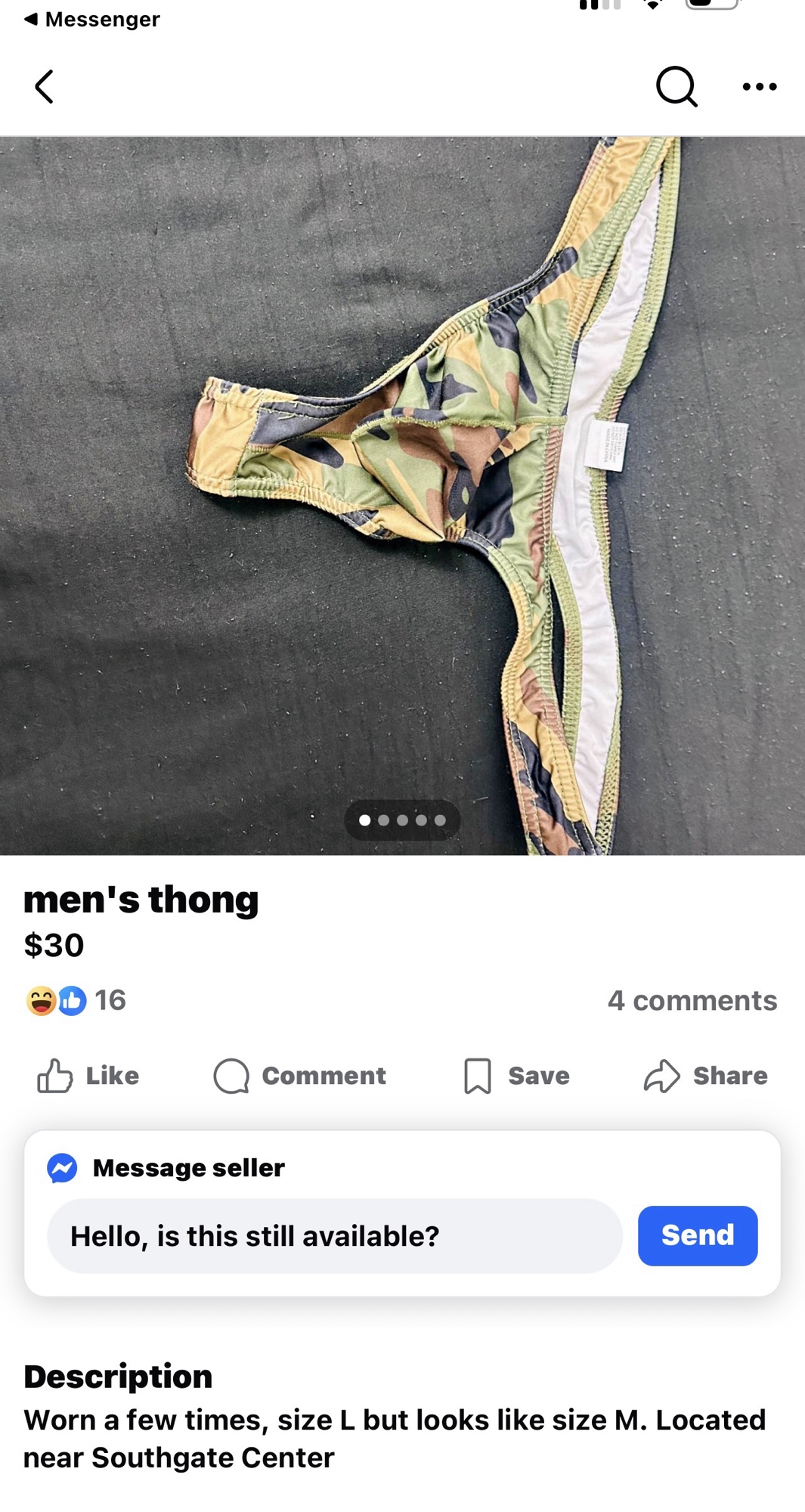Go back from this listing
The height and width of the screenshot is (1512, 805).
coord(45,86)
